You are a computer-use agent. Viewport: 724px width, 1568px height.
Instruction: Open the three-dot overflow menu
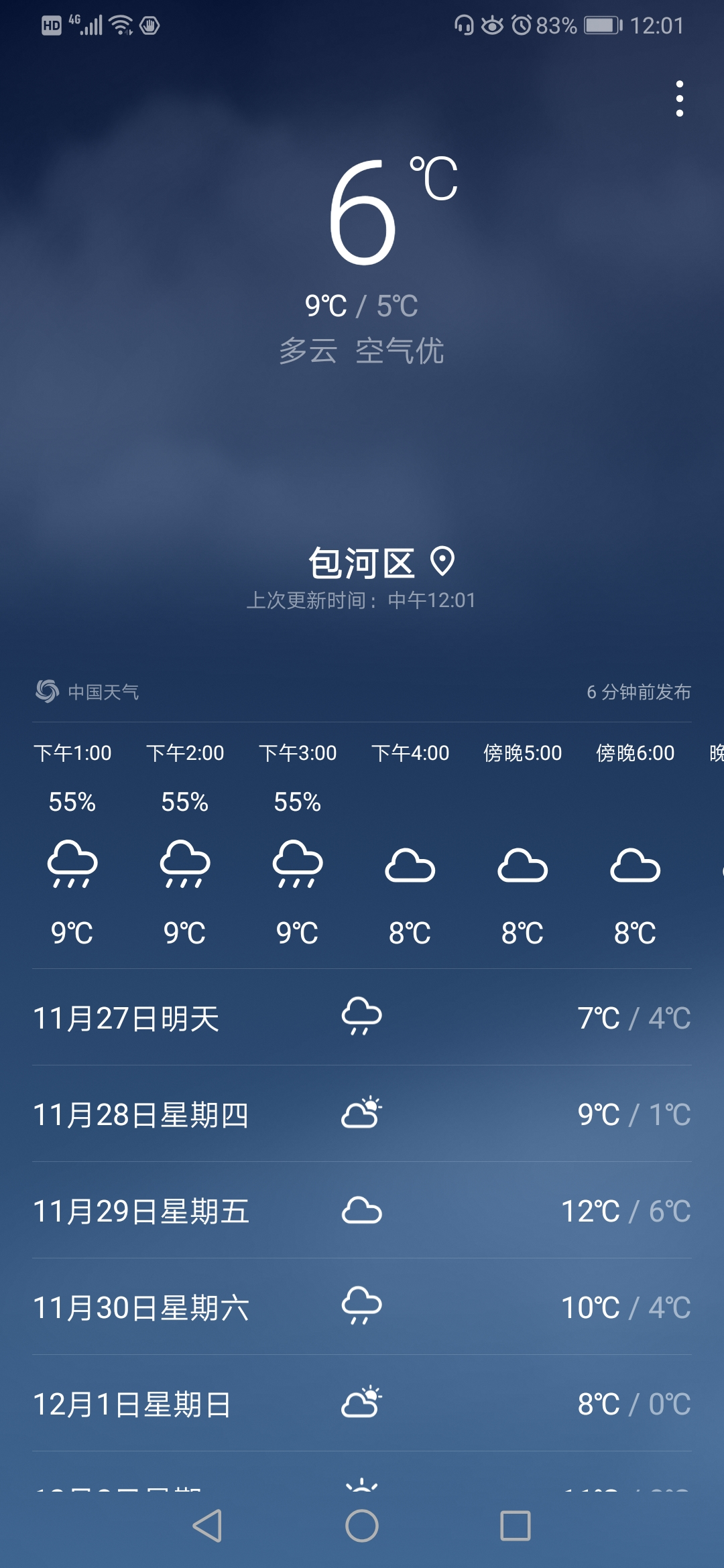[x=679, y=99]
